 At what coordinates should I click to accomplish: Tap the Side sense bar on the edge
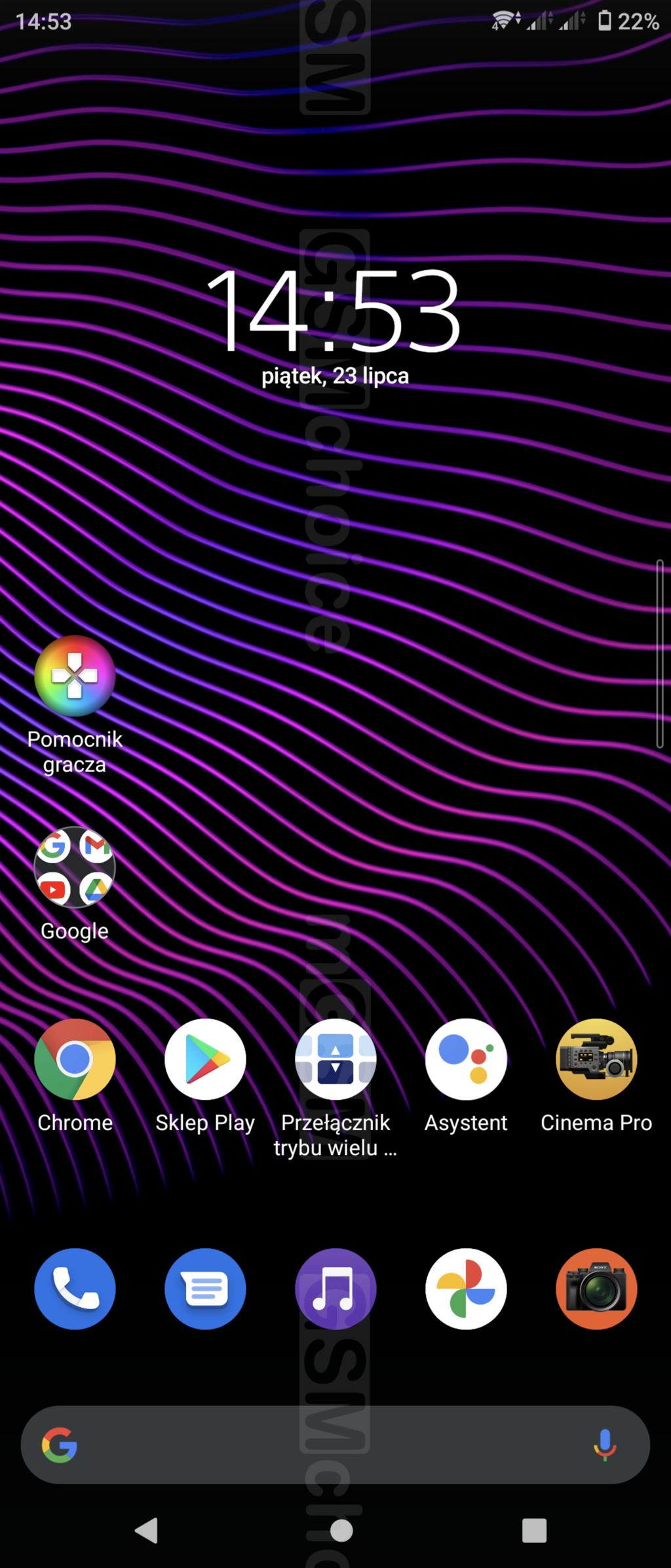tap(660, 654)
